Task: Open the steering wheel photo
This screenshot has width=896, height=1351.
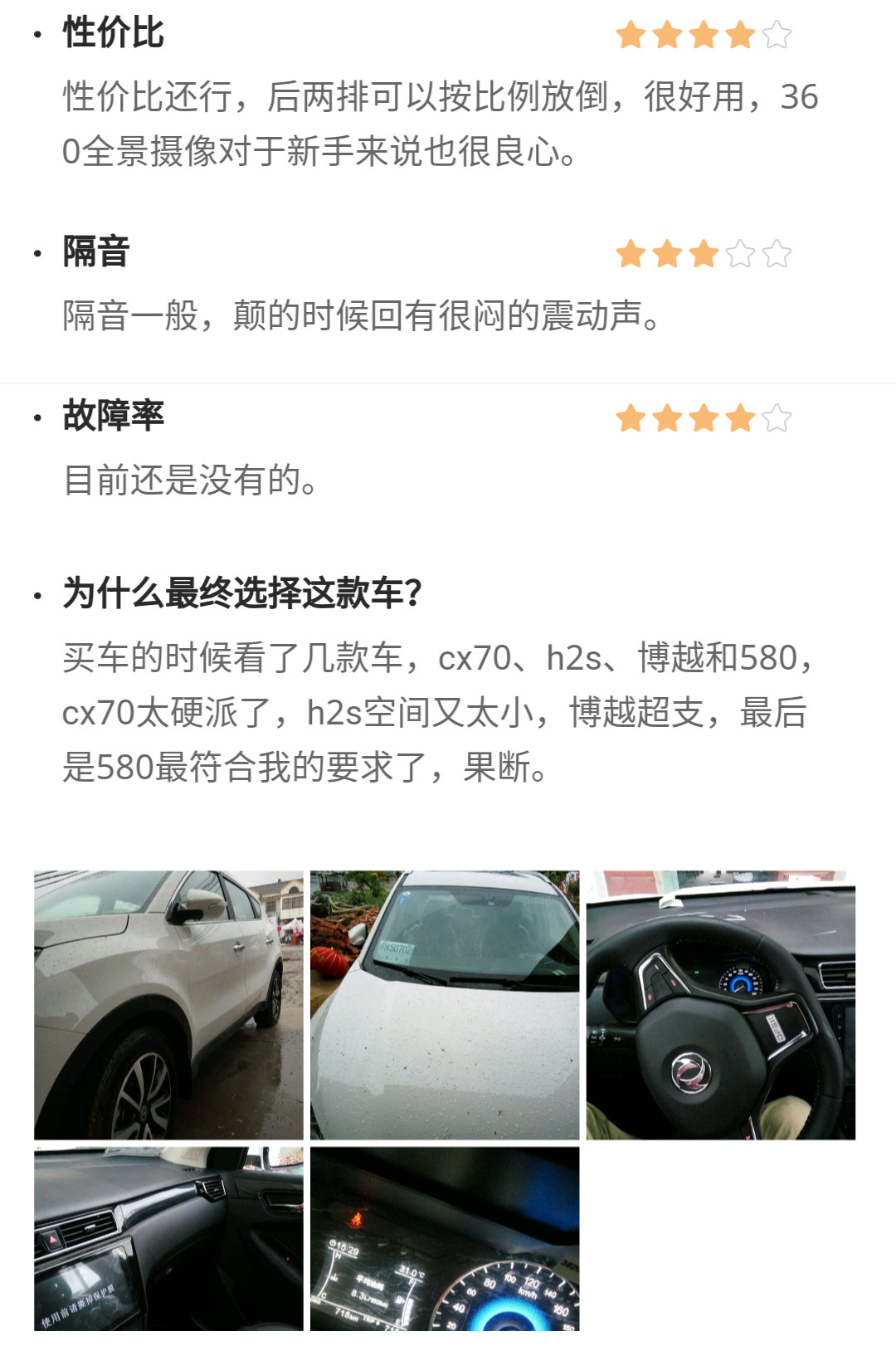Action: point(720,1004)
